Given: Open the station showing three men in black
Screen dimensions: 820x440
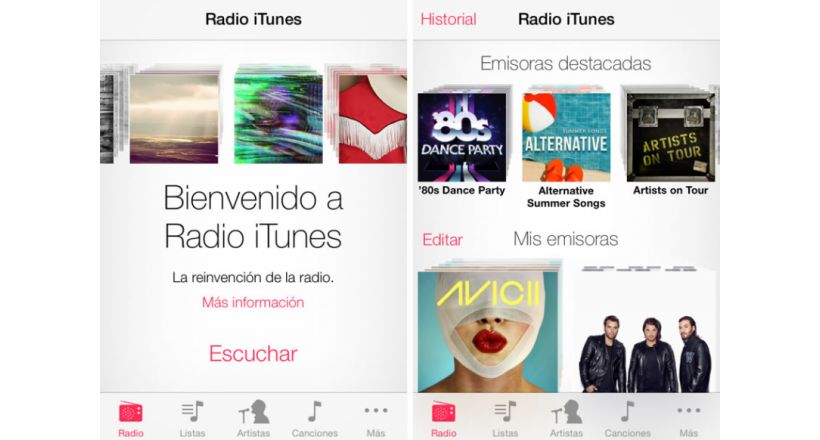Looking at the screenshot, I should 645,330.
